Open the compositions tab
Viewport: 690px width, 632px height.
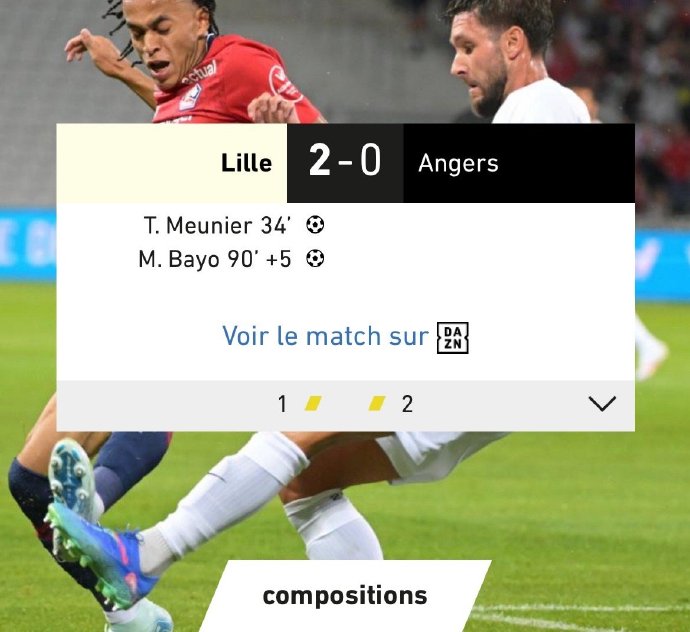pos(344,596)
